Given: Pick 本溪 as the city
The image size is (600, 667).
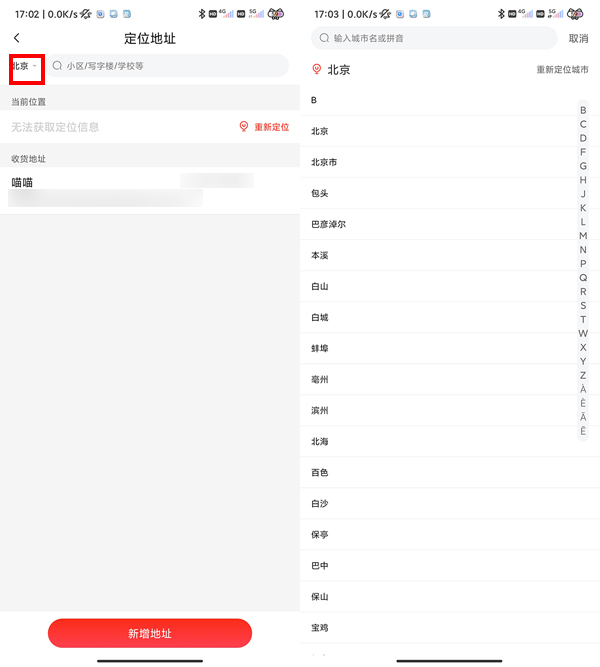Looking at the screenshot, I should point(320,255).
